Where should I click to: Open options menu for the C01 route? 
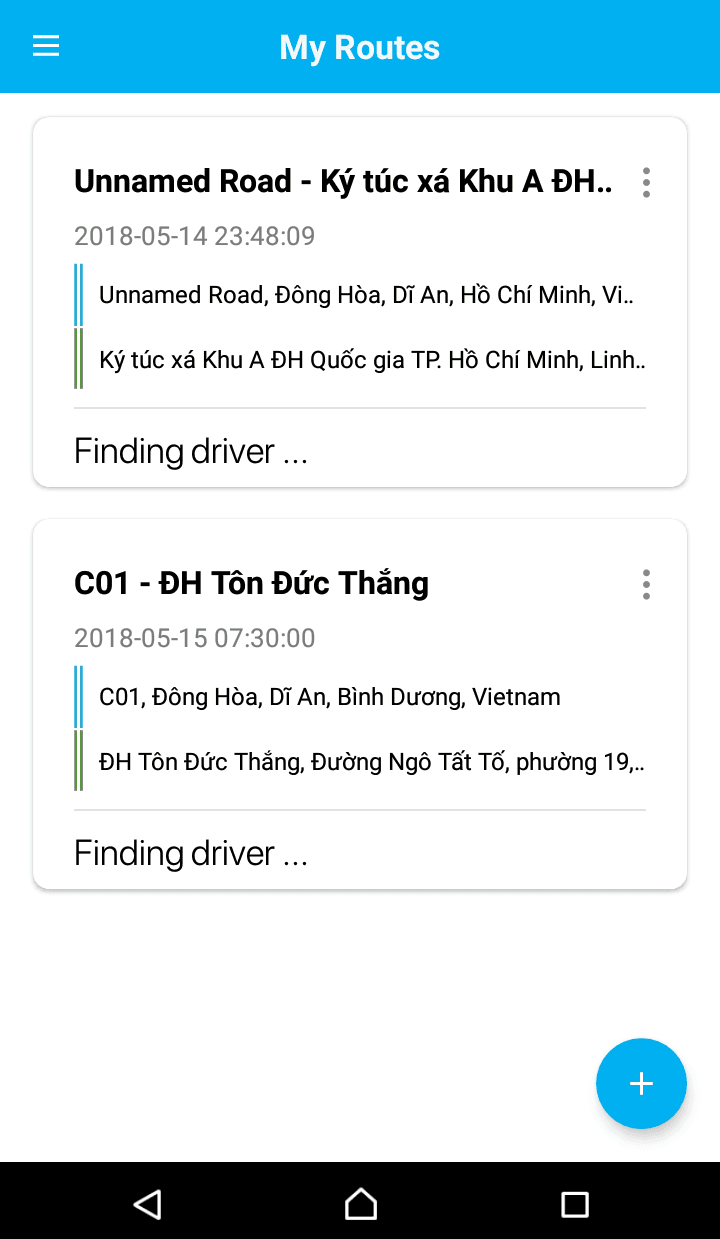click(646, 584)
